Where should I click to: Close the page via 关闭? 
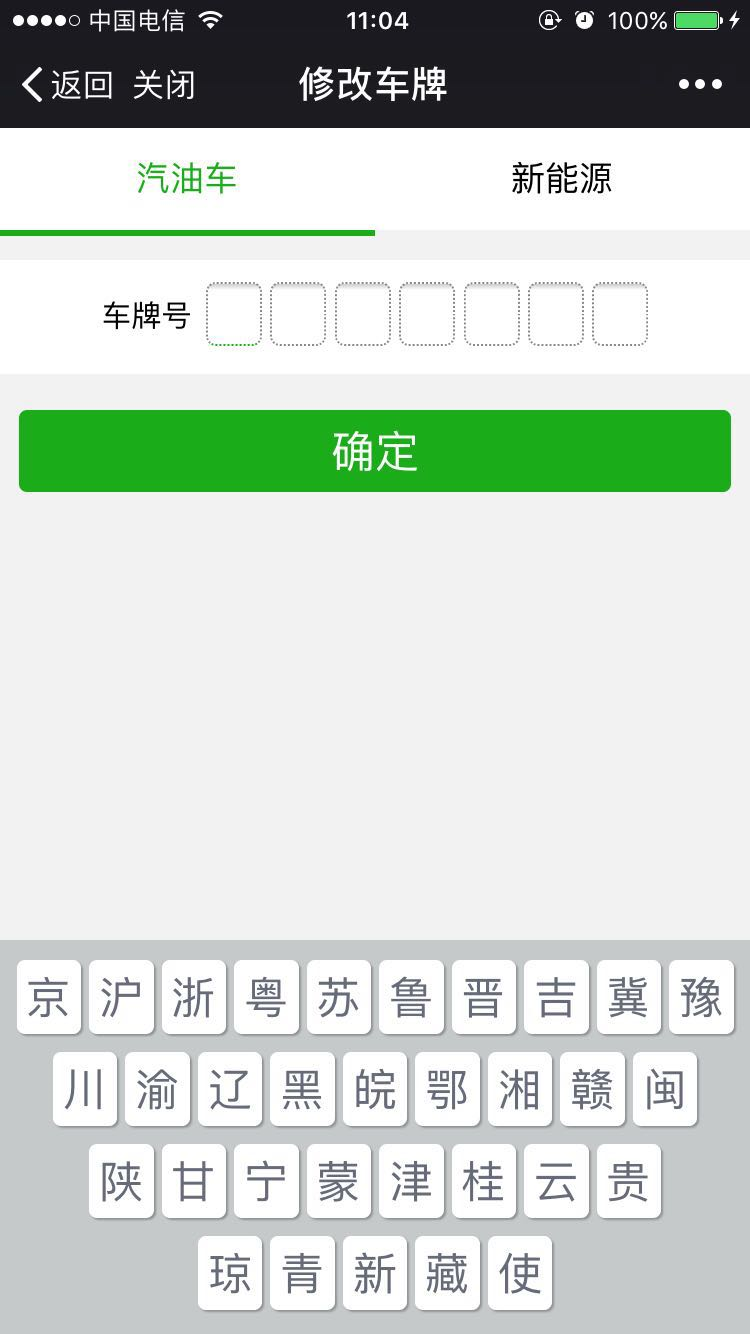pos(164,85)
